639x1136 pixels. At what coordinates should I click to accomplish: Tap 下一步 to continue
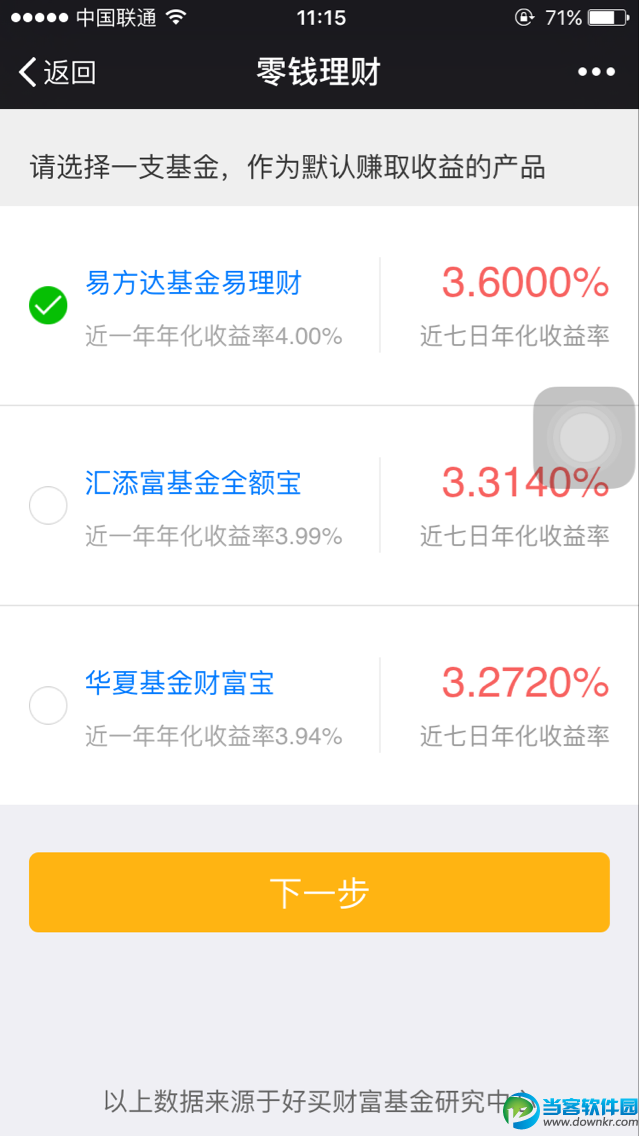coord(319,892)
